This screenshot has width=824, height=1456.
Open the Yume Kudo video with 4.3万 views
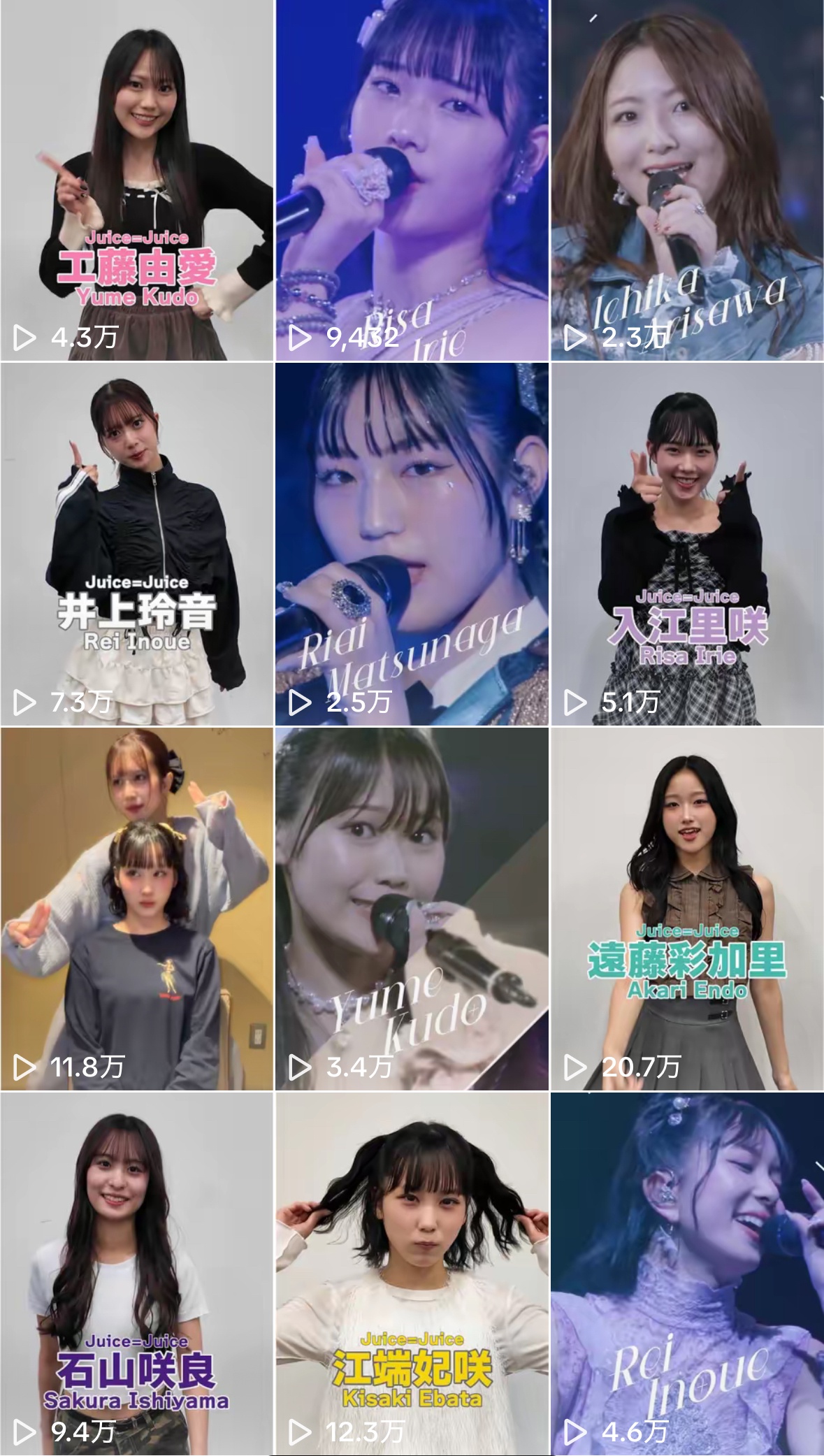136,180
